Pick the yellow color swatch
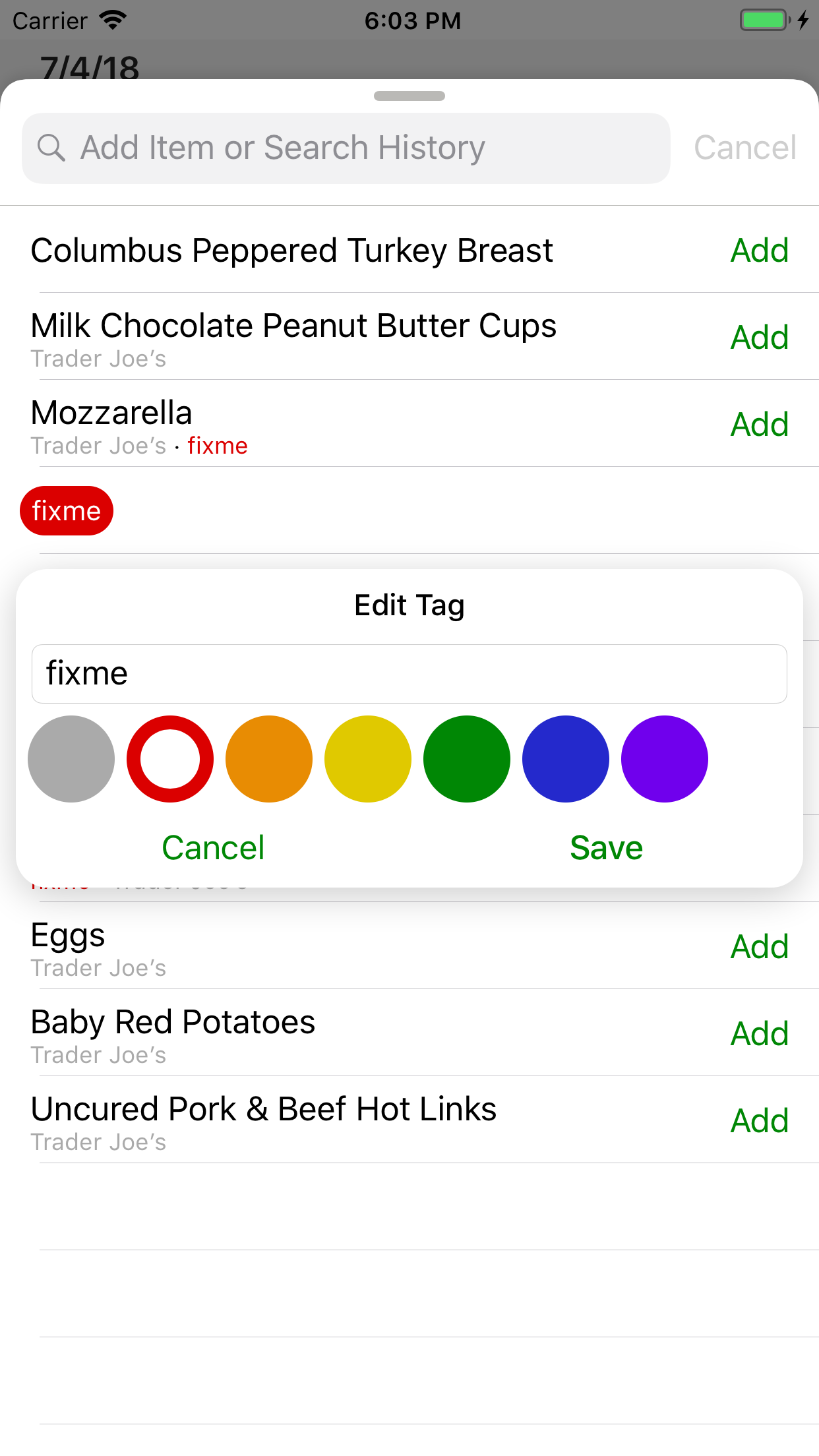Viewport: 819px width, 1456px height. click(368, 759)
